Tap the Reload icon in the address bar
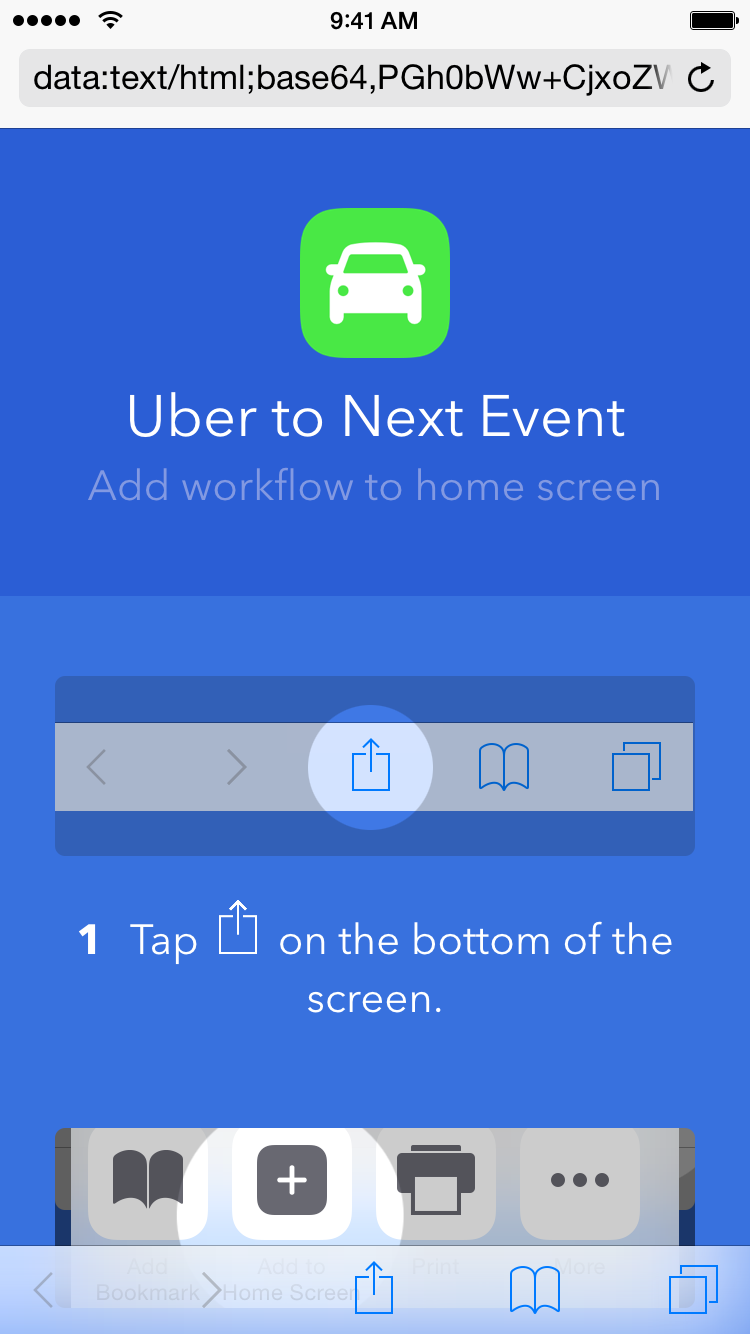The image size is (750, 1334). click(x=702, y=77)
